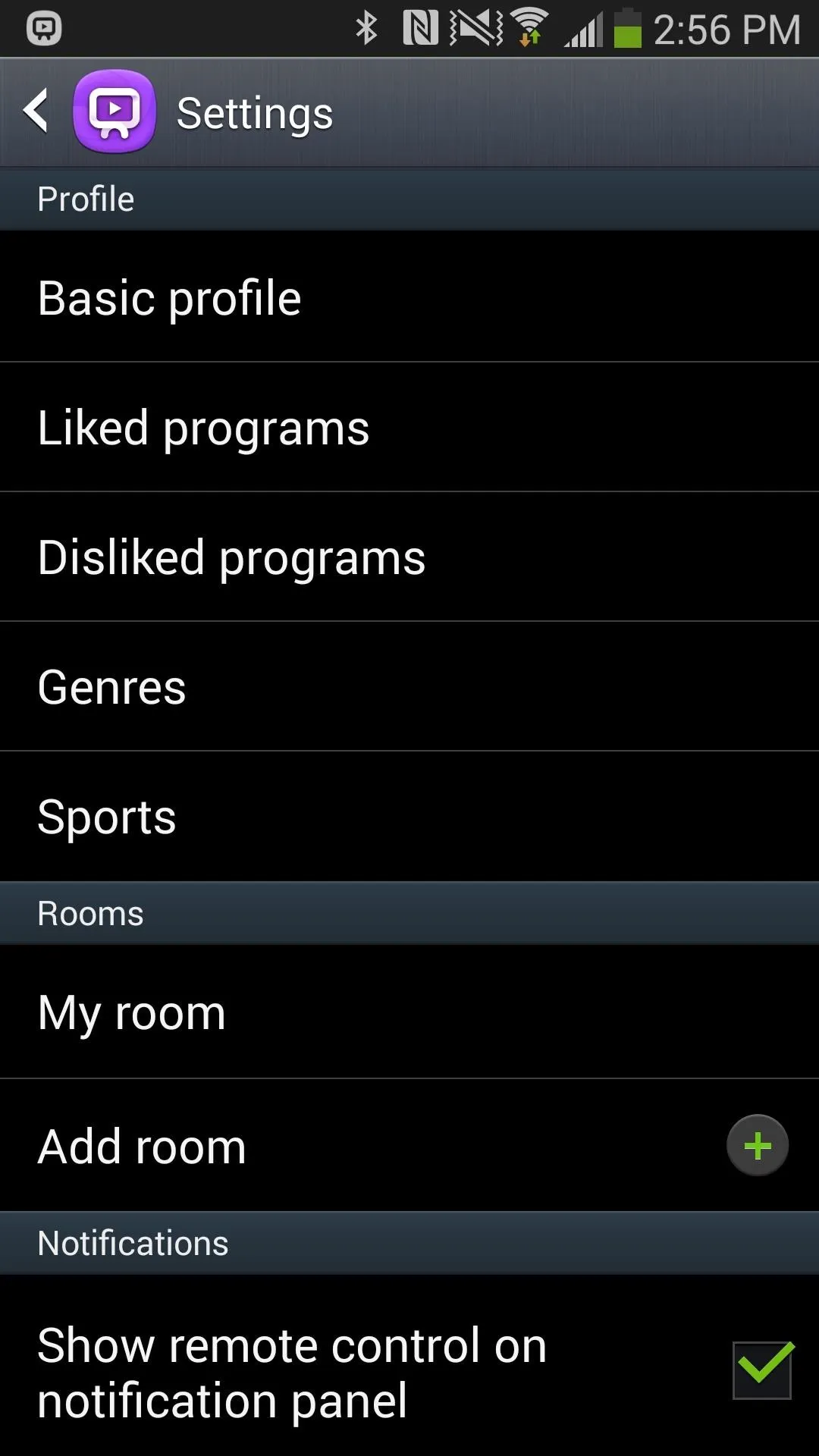Image resolution: width=819 pixels, height=1456 pixels.
Task: Go back using the Settings header arrow
Action: click(36, 111)
